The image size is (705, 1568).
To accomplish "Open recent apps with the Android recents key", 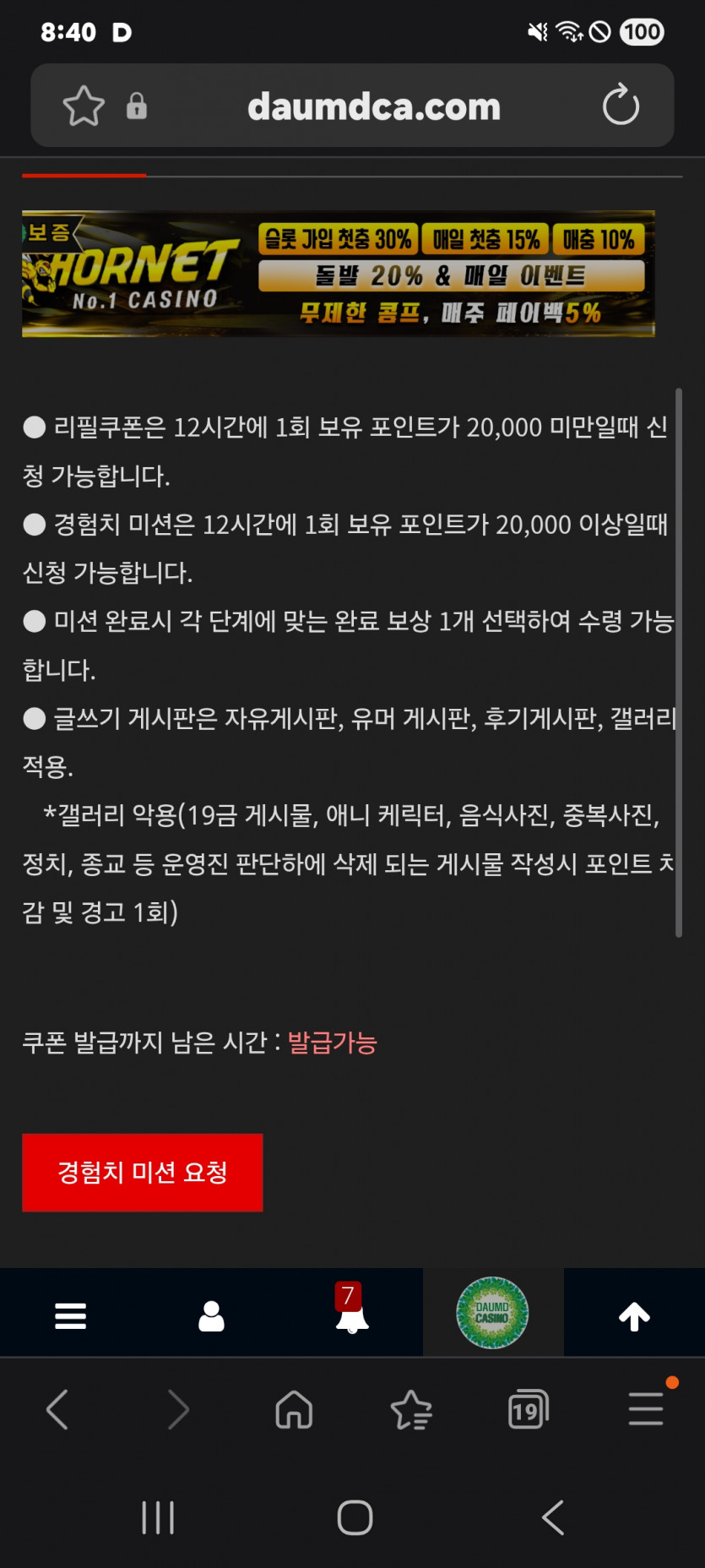I will 158,1516.
